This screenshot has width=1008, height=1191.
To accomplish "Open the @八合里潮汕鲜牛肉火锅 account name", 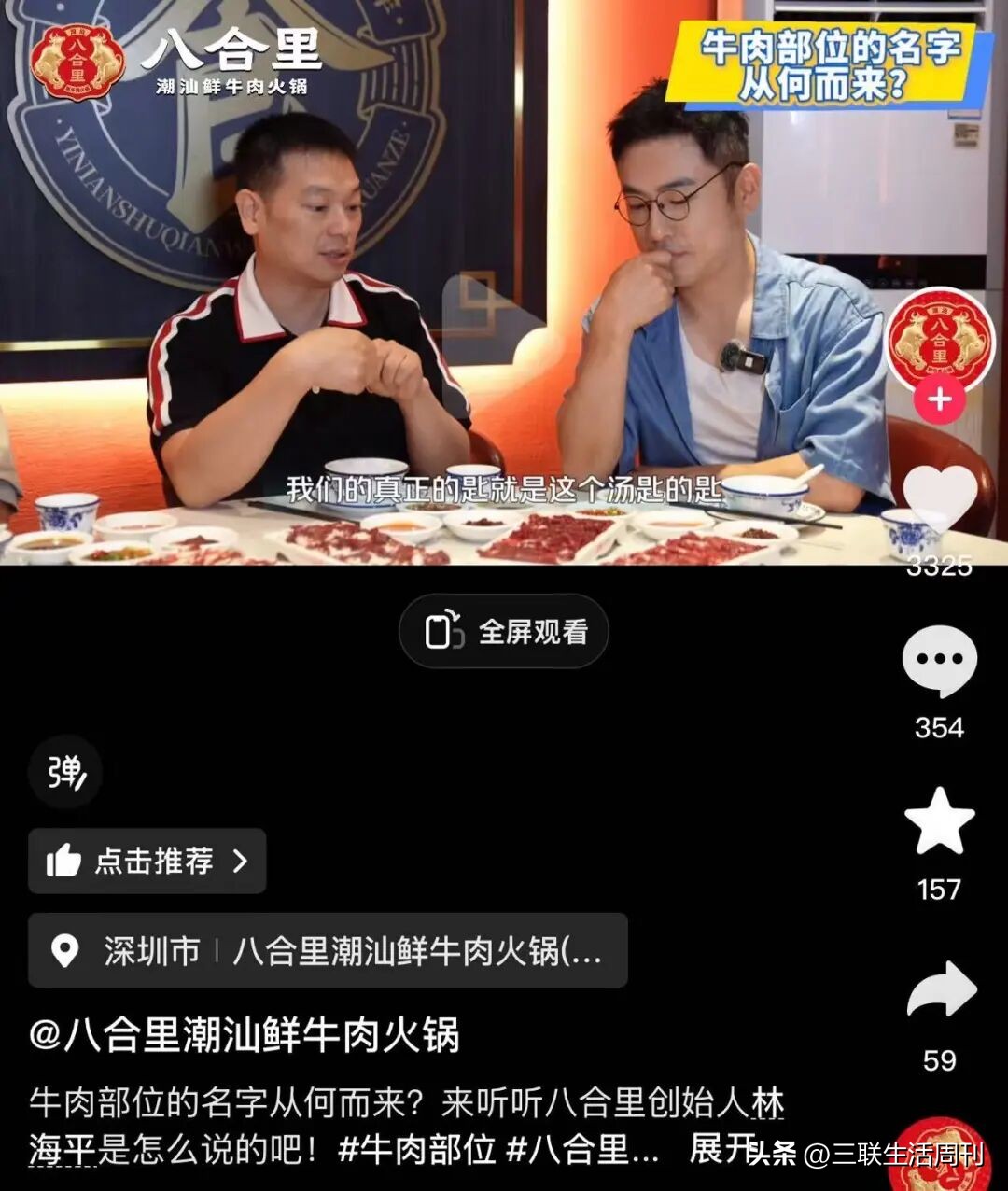I will pyautogui.click(x=244, y=1036).
